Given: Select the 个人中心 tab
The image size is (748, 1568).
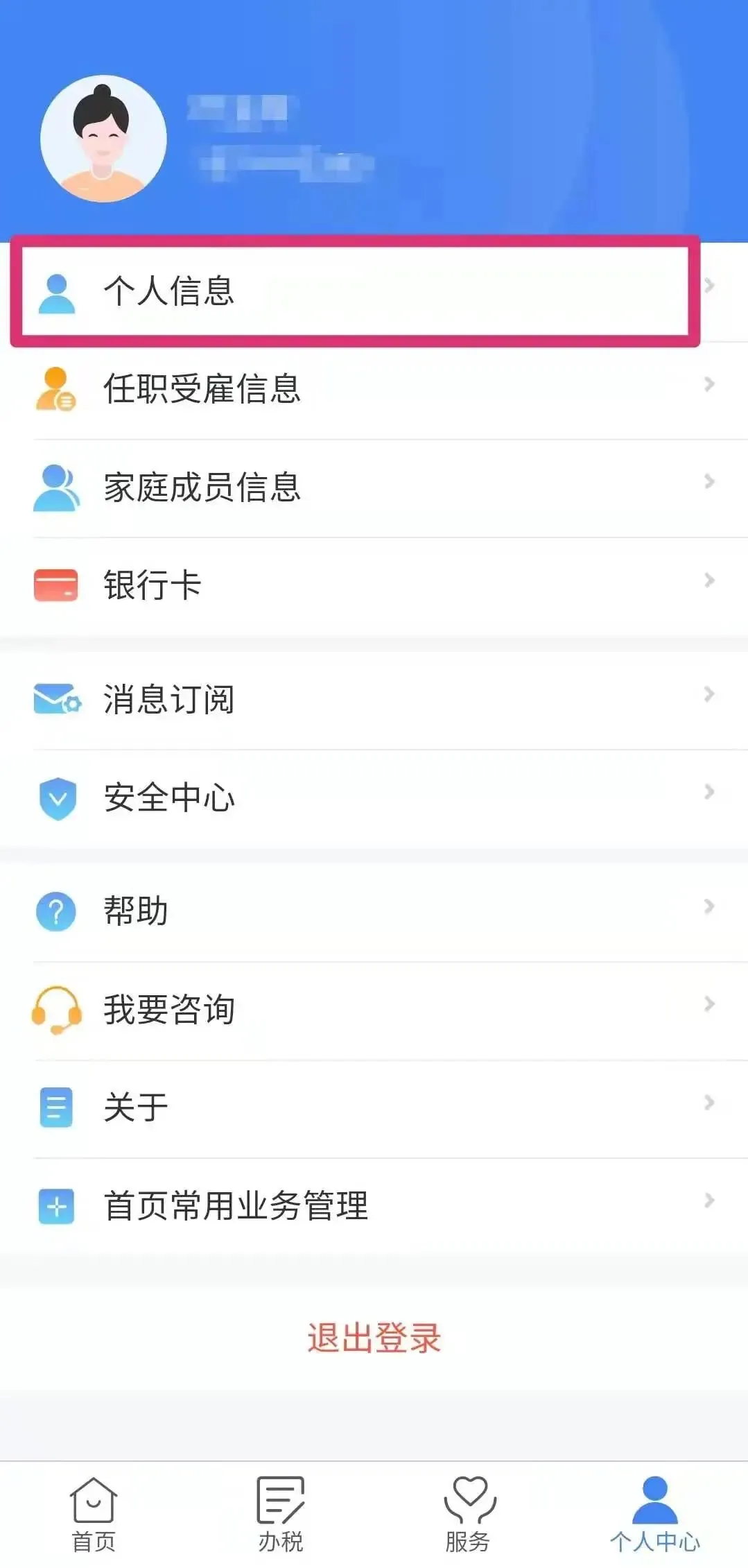Looking at the screenshot, I should click(x=654, y=1514).
